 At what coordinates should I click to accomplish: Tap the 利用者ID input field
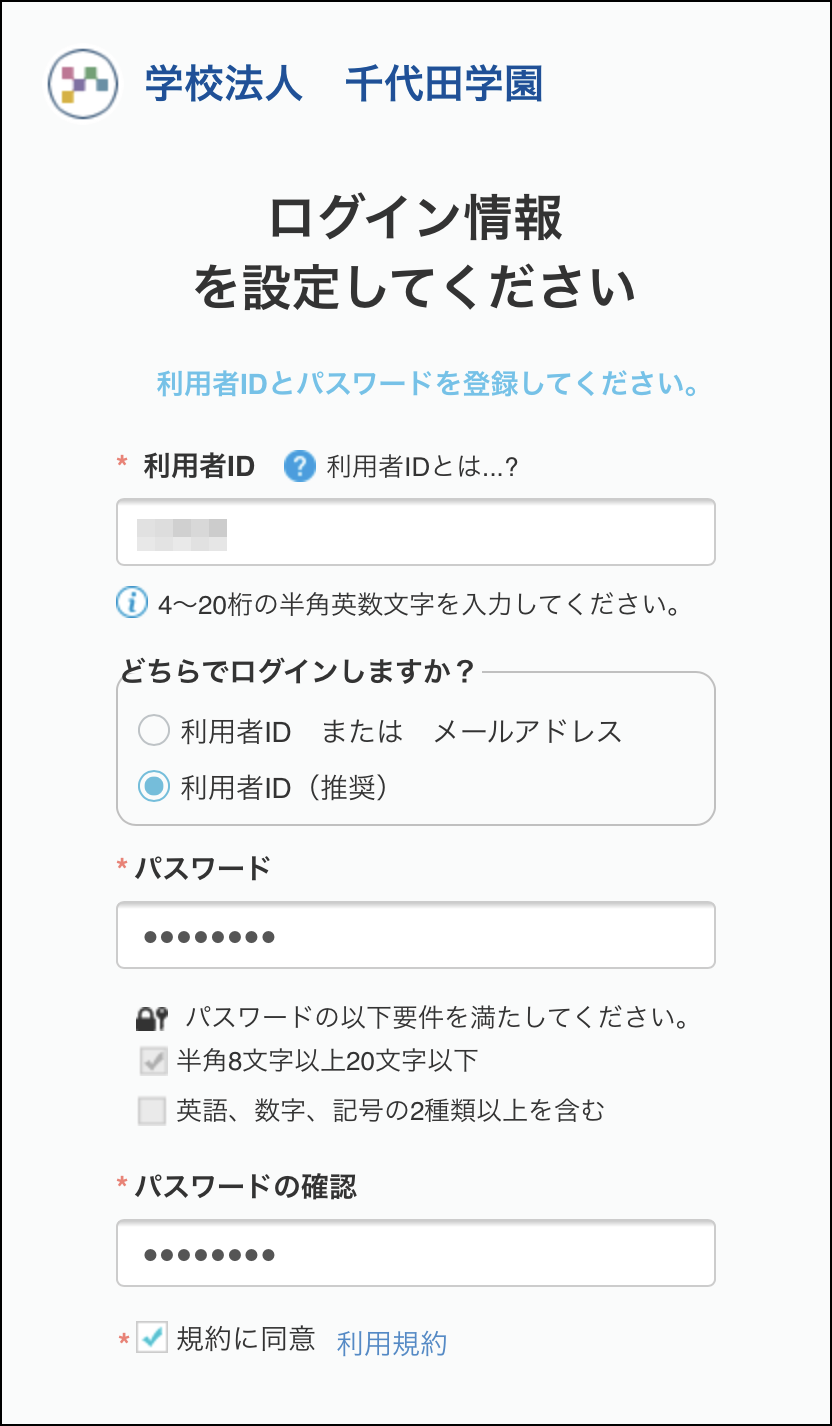click(416, 532)
